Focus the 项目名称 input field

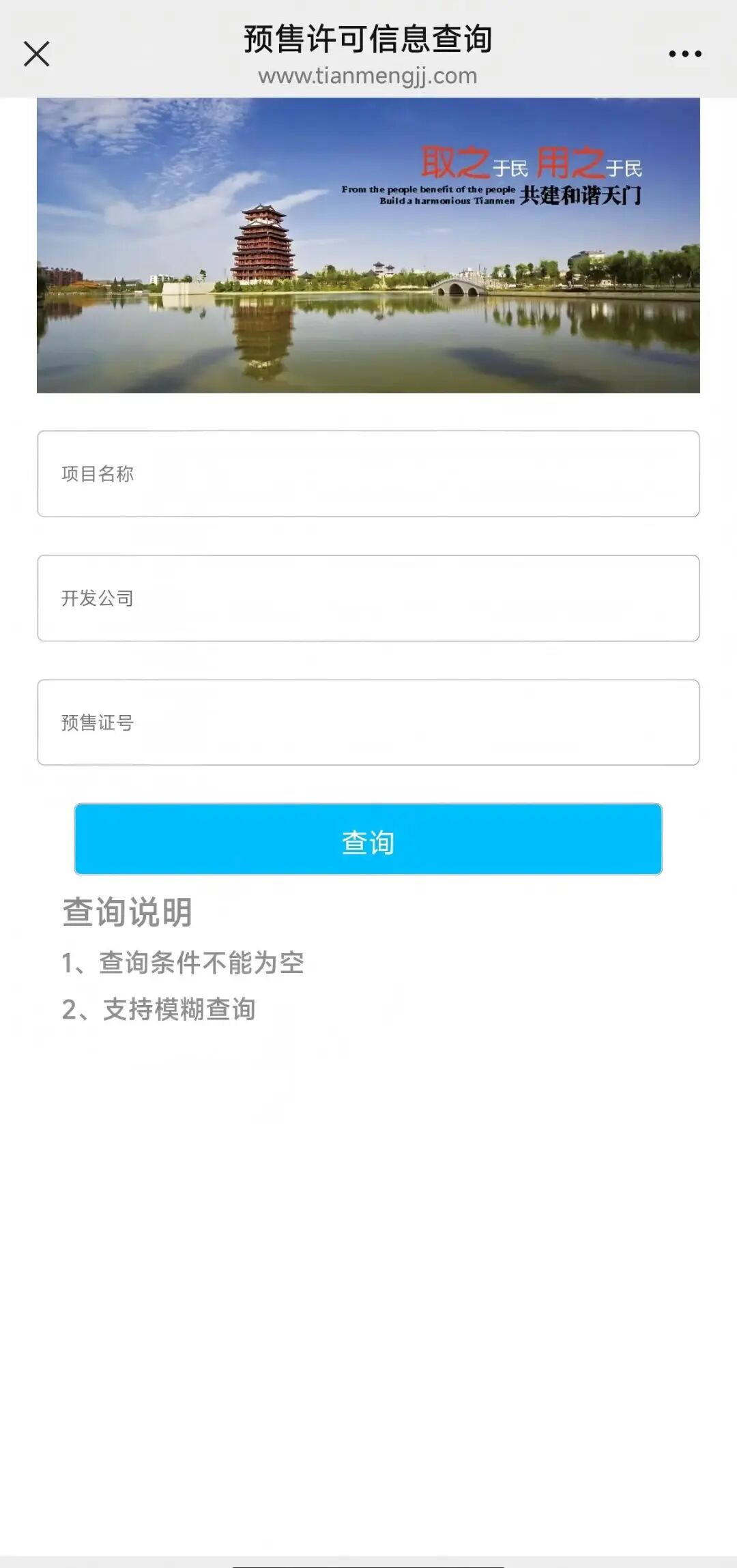click(x=369, y=474)
